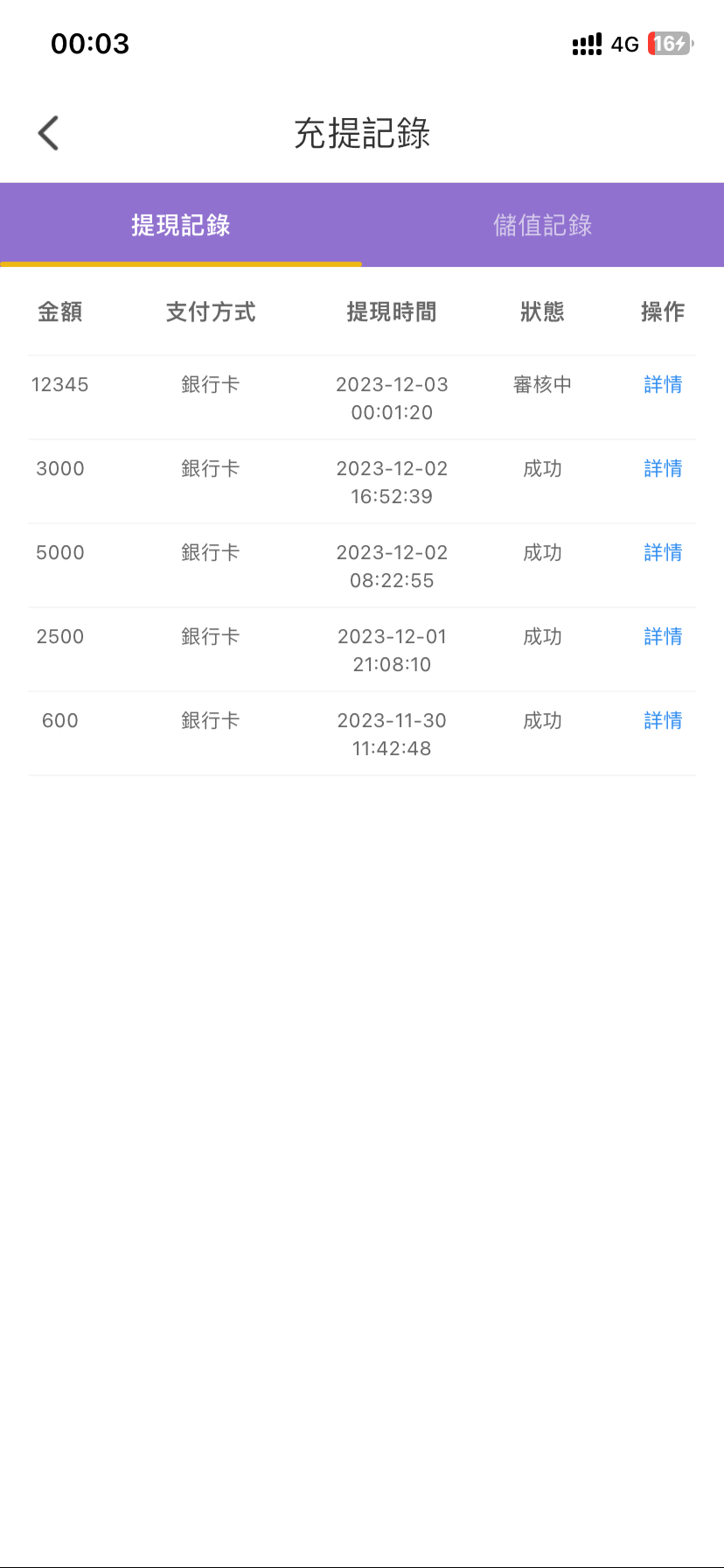
Task: Tap the clock showing 00:03
Action: pos(90,43)
